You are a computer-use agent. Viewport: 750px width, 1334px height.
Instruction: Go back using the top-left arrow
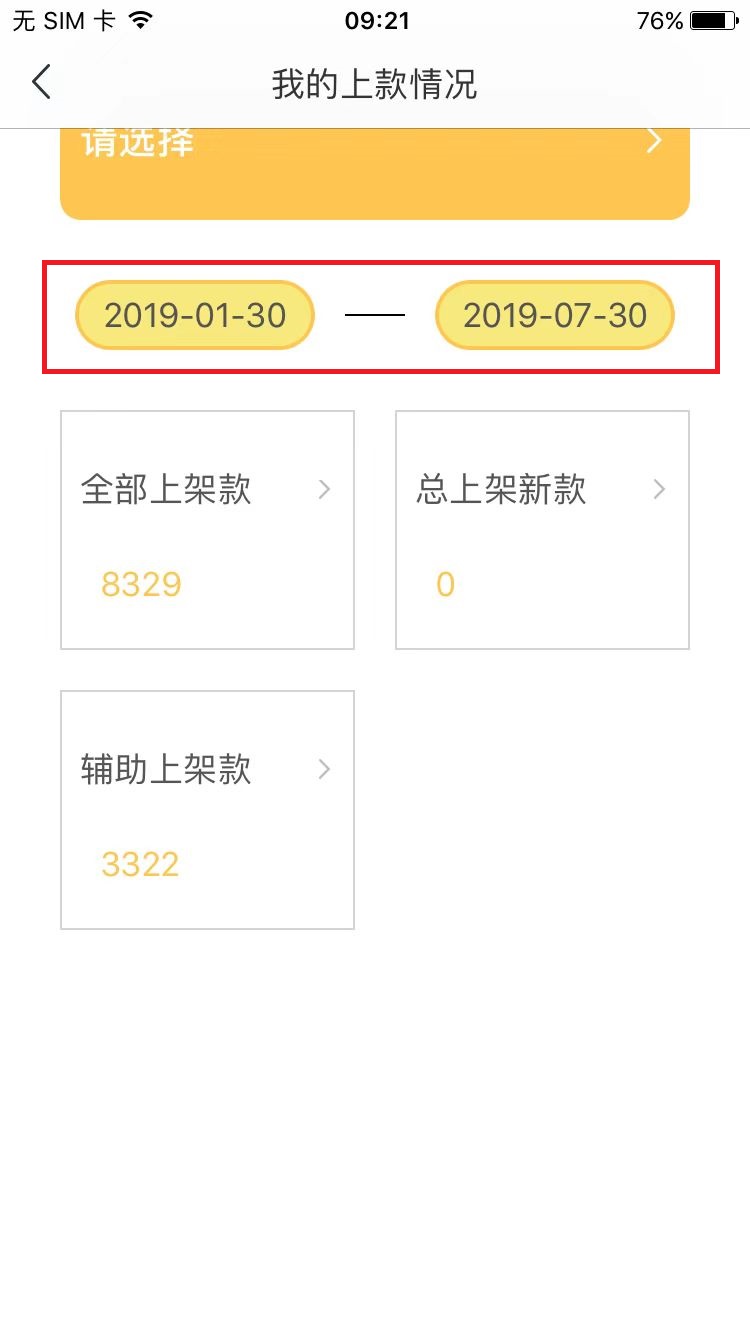pos(41,83)
